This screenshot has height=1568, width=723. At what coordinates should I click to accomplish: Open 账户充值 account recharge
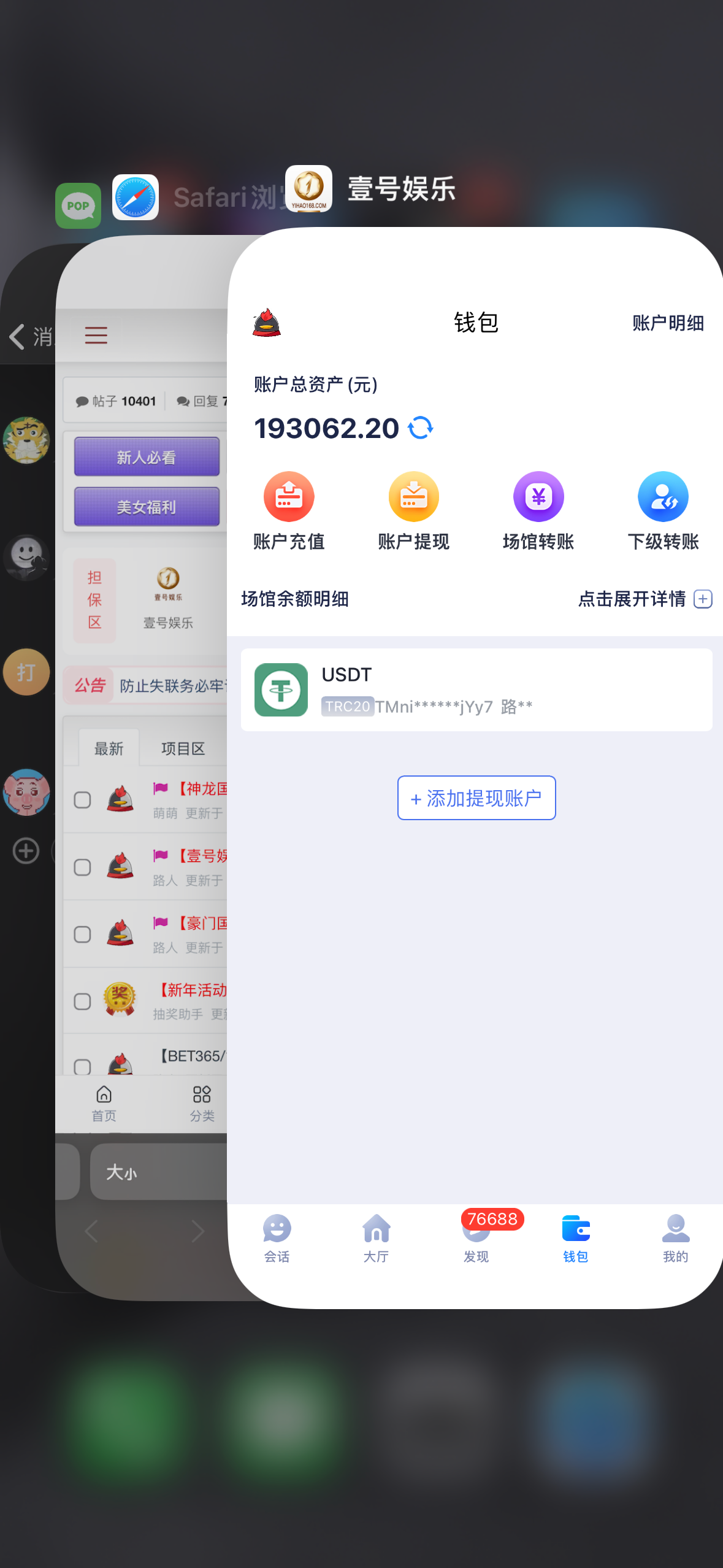[289, 510]
